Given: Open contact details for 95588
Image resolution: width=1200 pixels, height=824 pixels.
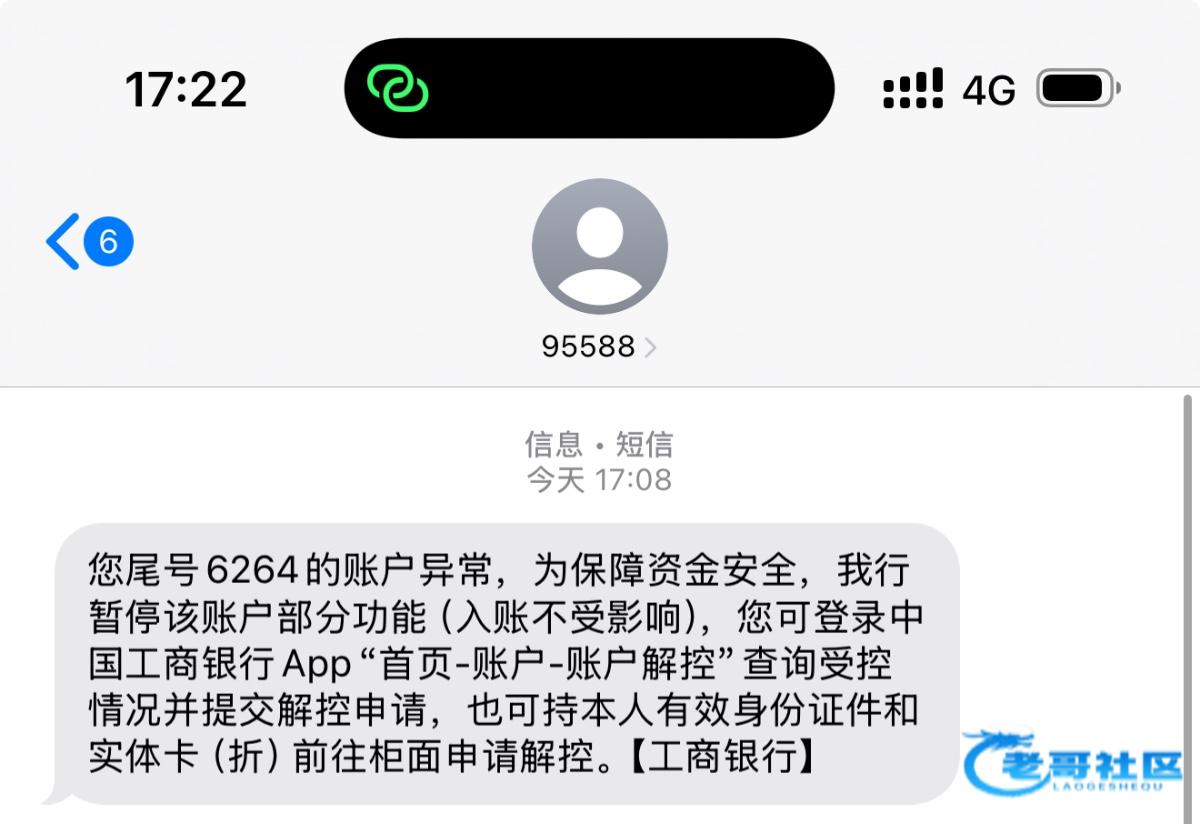Looking at the screenshot, I should point(599,346).
